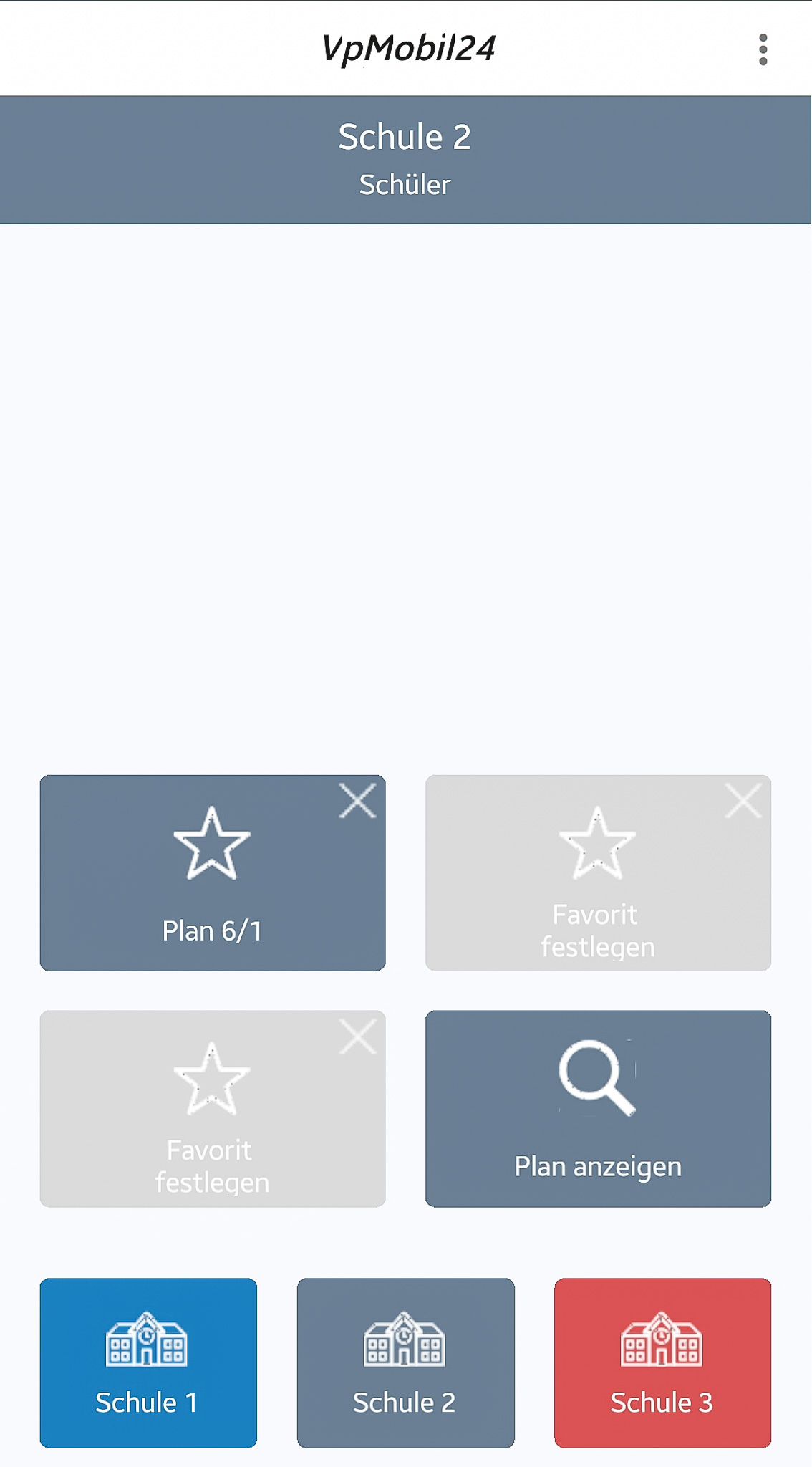Tap Plan anzeigen to view a plan
Viewport: 812px width, 1467px height.
pyautogui.click(x=598, y=1108)
